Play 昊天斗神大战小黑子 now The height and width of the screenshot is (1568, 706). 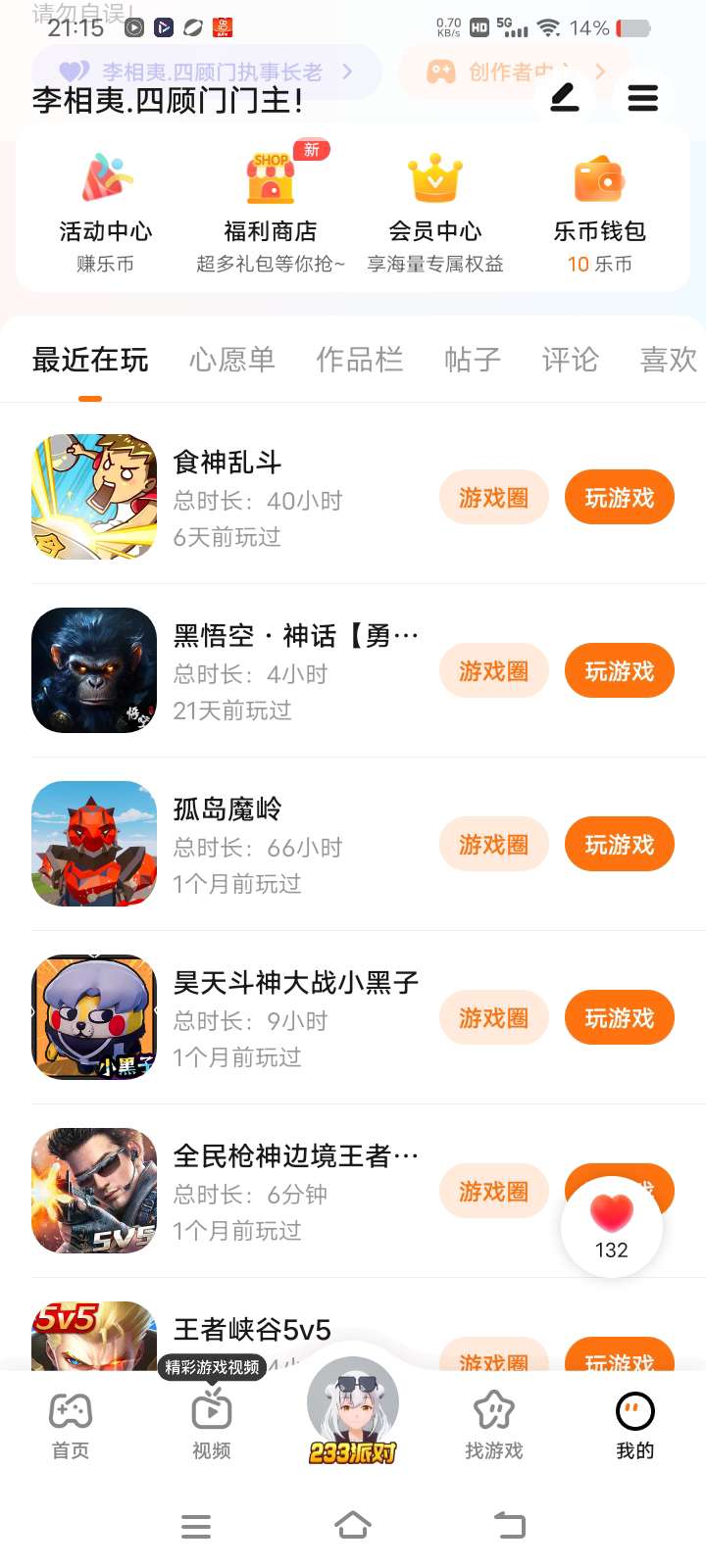point(619,1018)
